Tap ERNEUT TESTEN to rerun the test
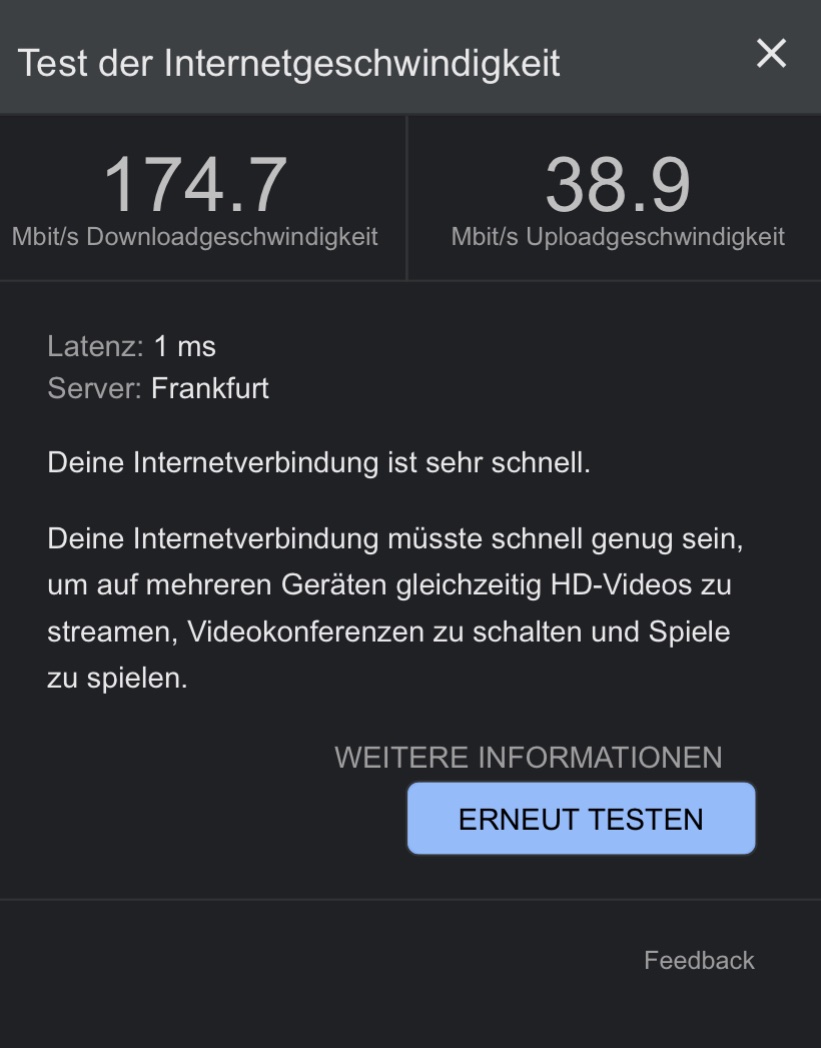 [x=581, y=819]
